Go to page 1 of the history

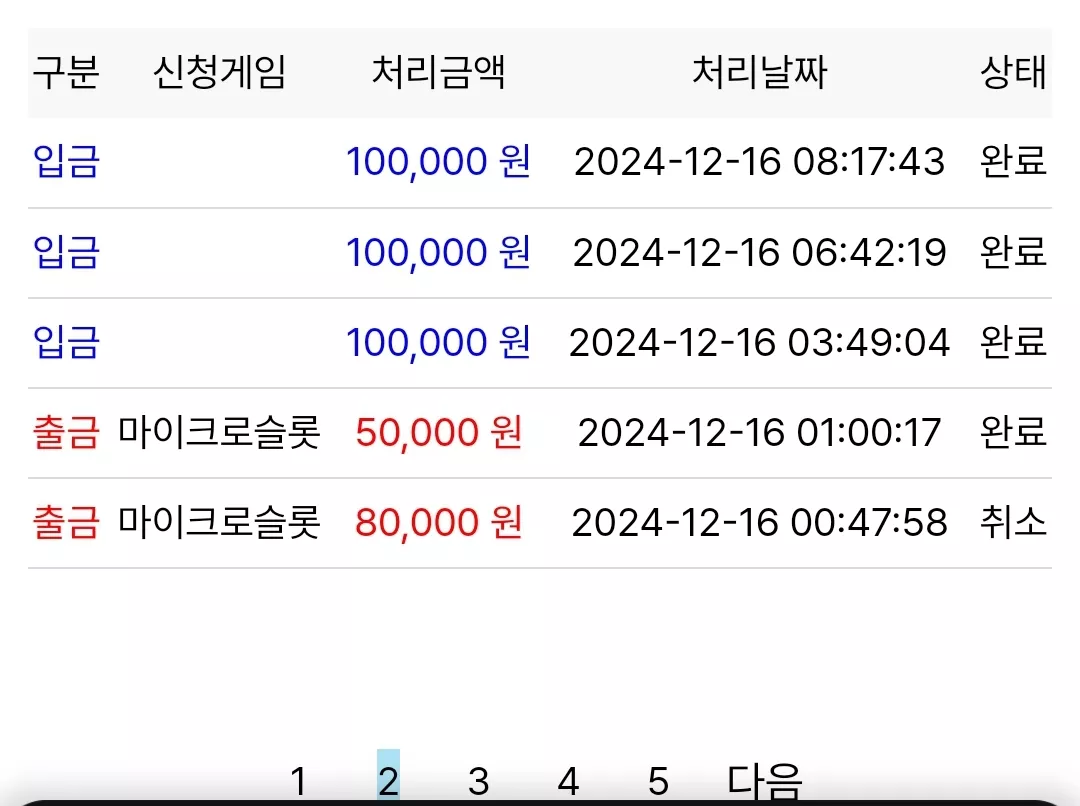pyautogui.click(x=298, y=781)
